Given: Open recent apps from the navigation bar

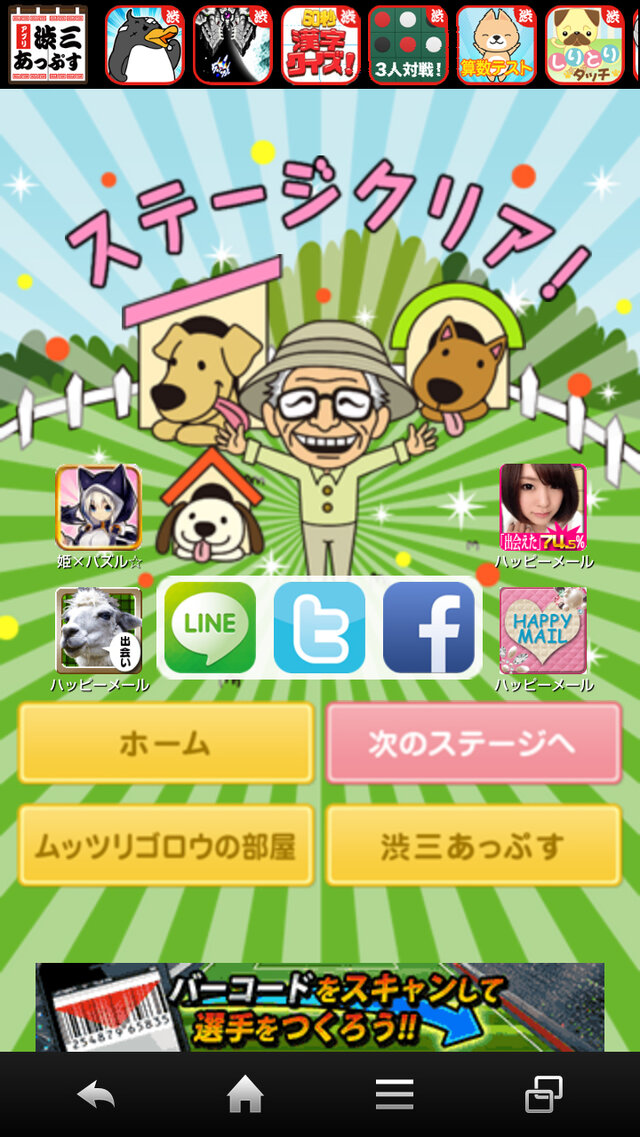Looking at the screenshot, I should (543, 1095).
